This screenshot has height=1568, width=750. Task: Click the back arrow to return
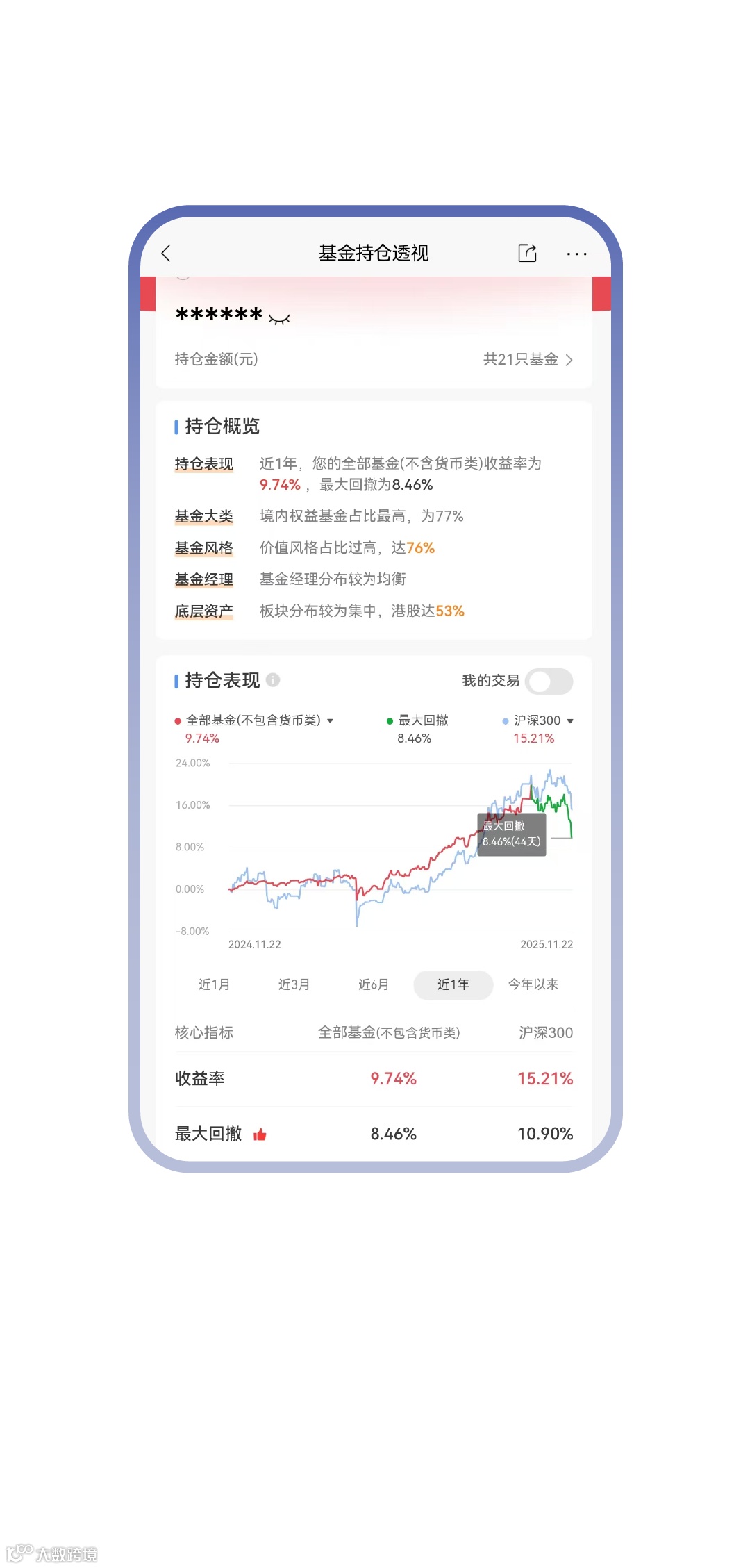166,254
